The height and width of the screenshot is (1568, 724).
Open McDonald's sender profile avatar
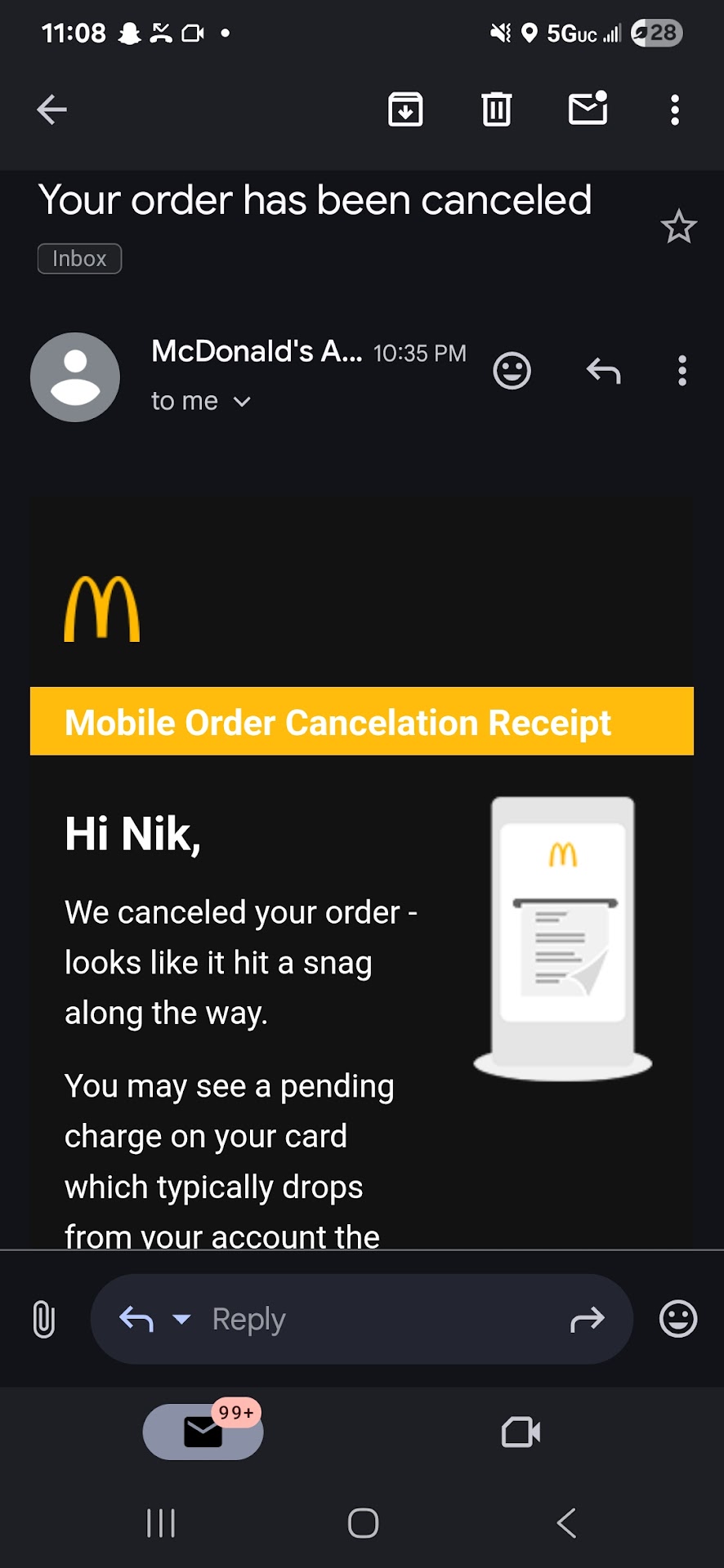coord(75,377)
